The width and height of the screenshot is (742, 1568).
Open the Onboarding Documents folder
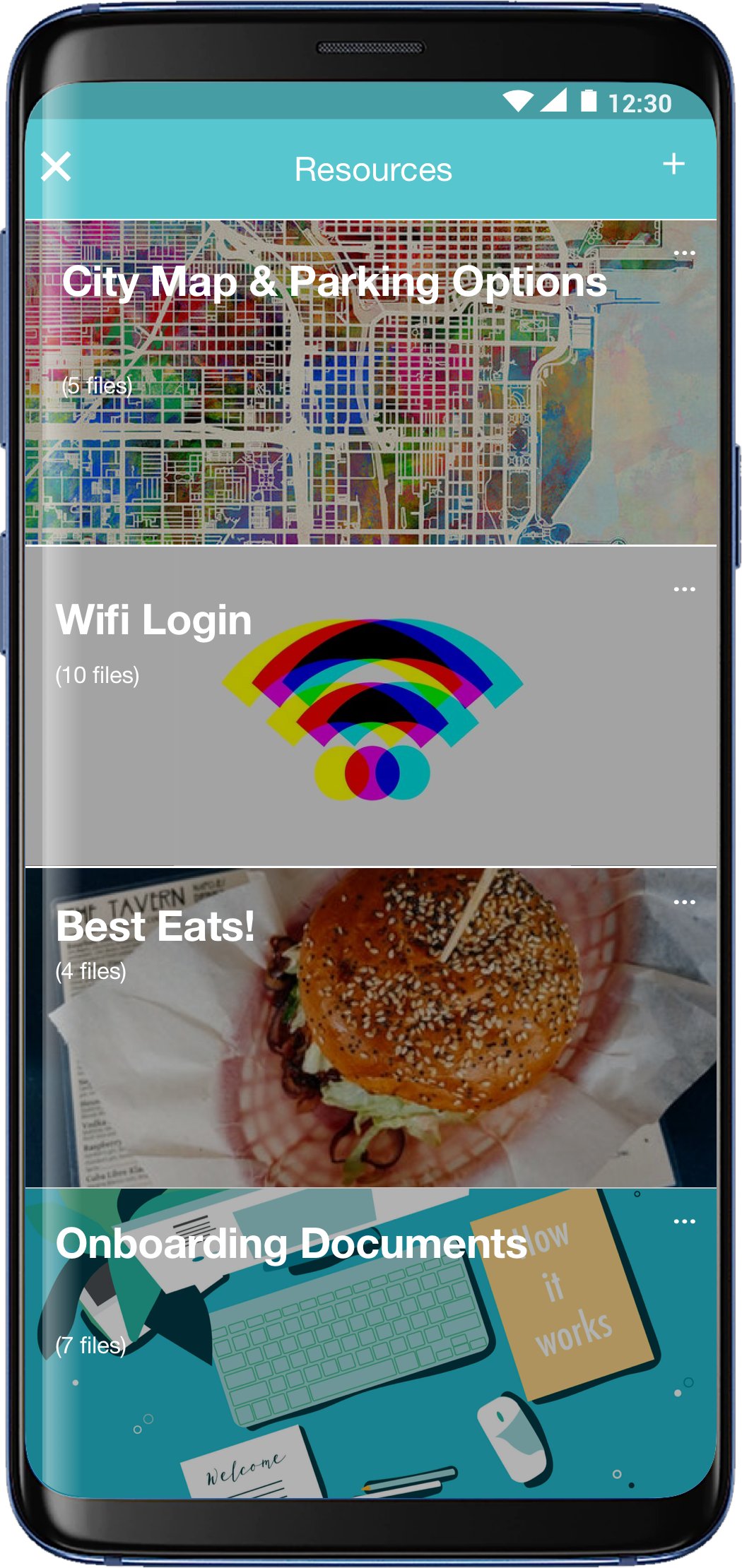[x=291, y=1245]
